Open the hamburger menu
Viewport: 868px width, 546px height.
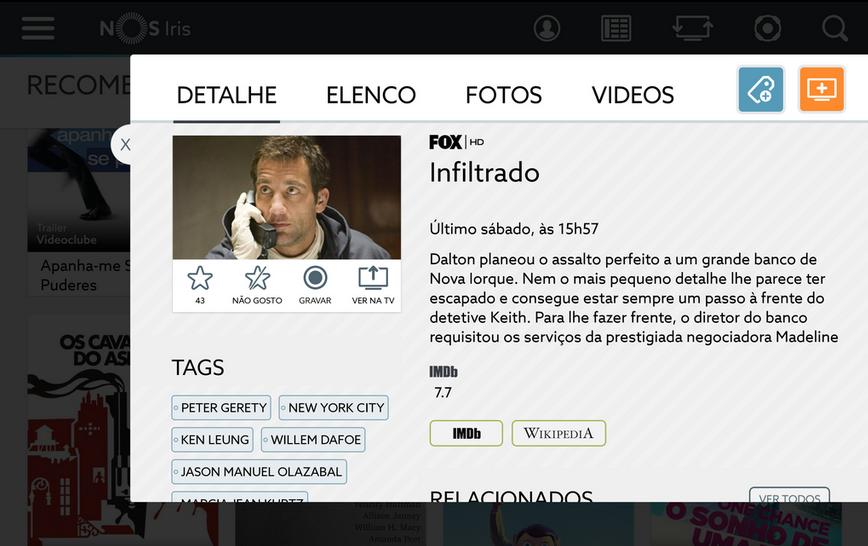click(38, 28)
